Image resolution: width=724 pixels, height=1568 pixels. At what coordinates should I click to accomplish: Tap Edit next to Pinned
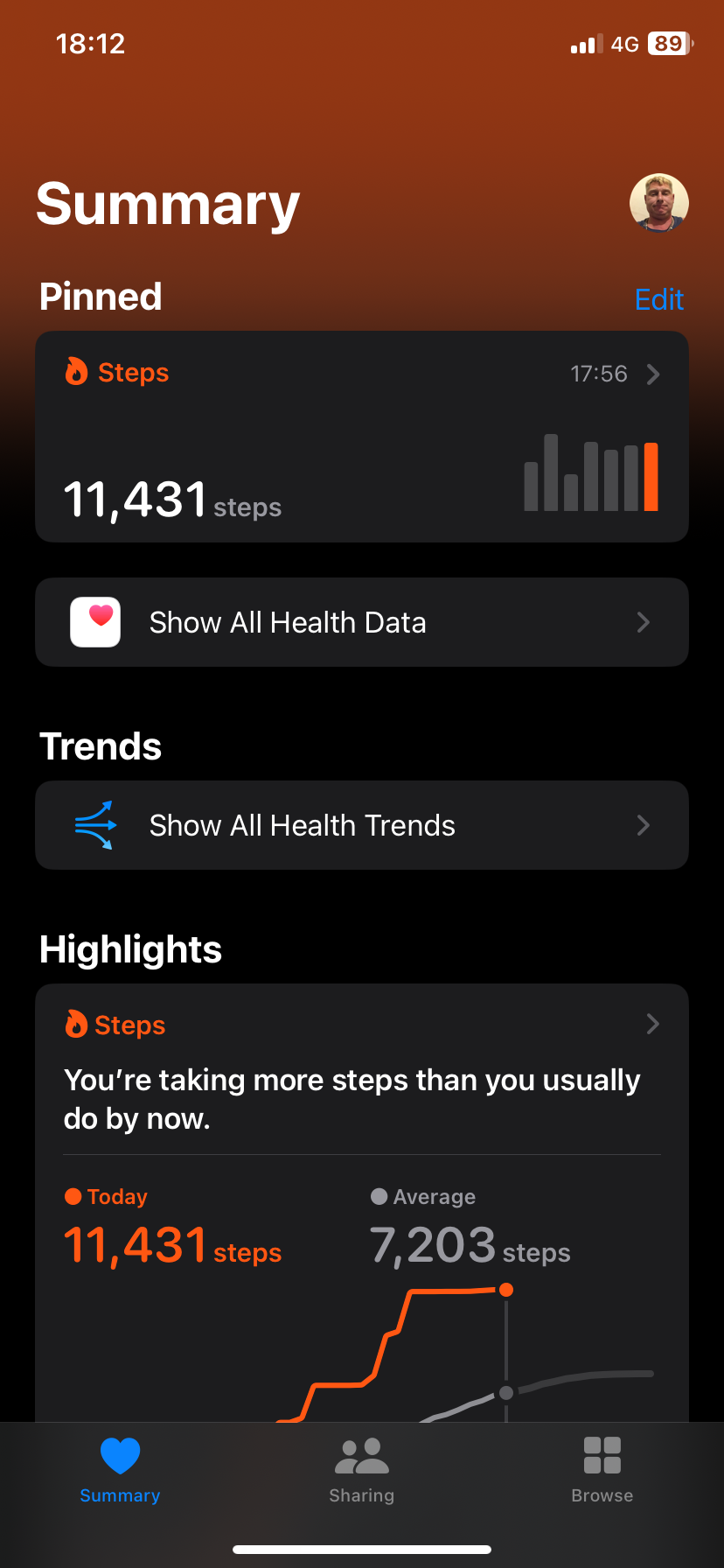658,300
